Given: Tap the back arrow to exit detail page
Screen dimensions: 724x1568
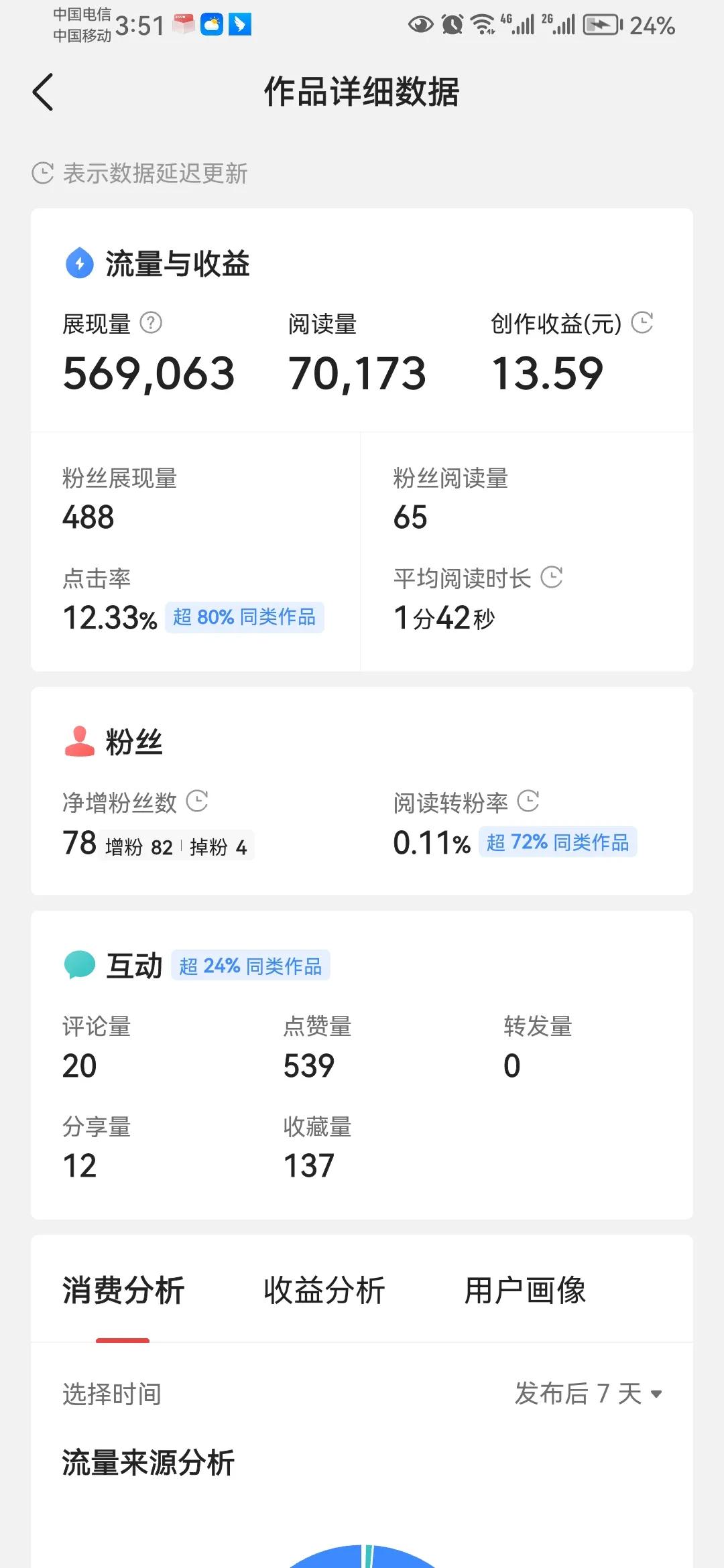Looking at the screenshot, I should point(43,92).
